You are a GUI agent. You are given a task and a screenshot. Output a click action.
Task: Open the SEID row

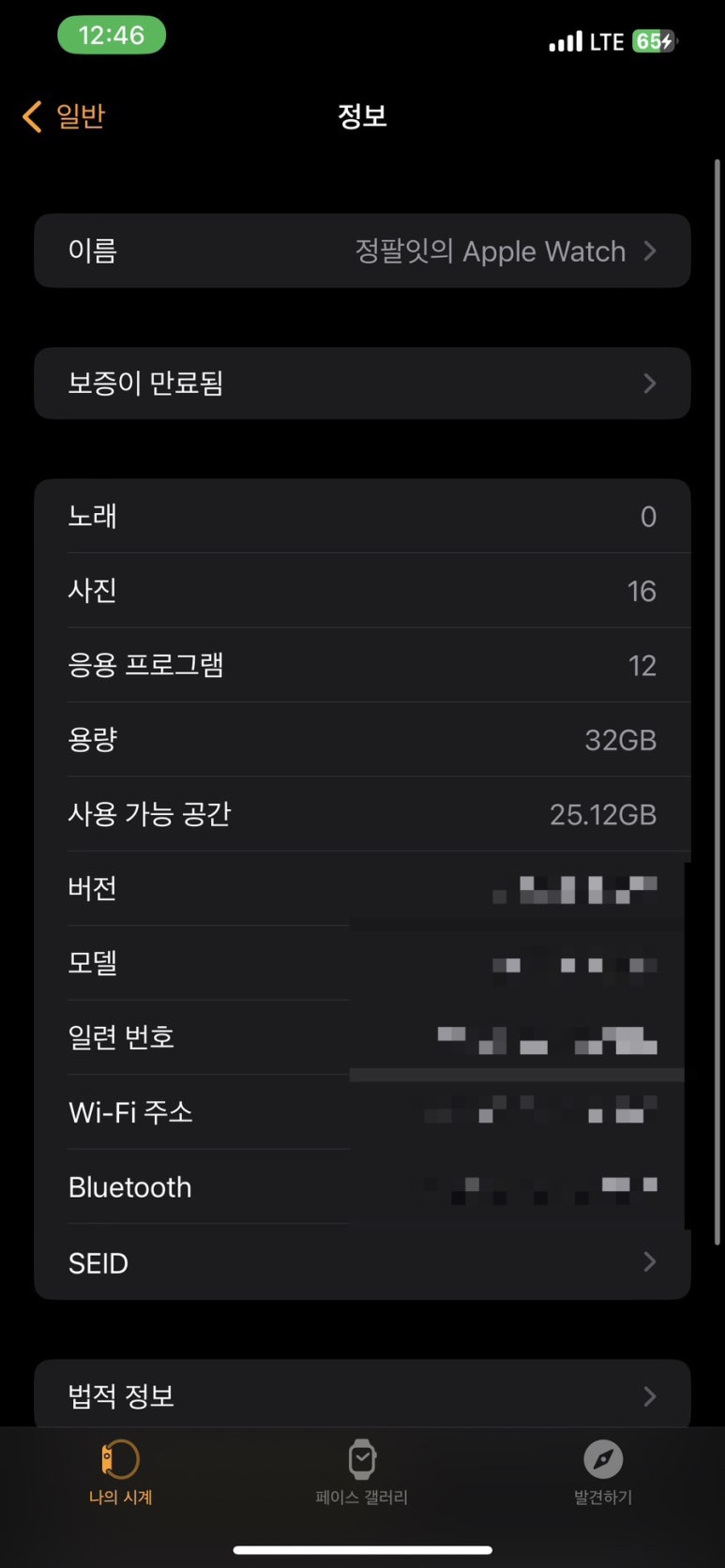click(x=362, y=1262)
